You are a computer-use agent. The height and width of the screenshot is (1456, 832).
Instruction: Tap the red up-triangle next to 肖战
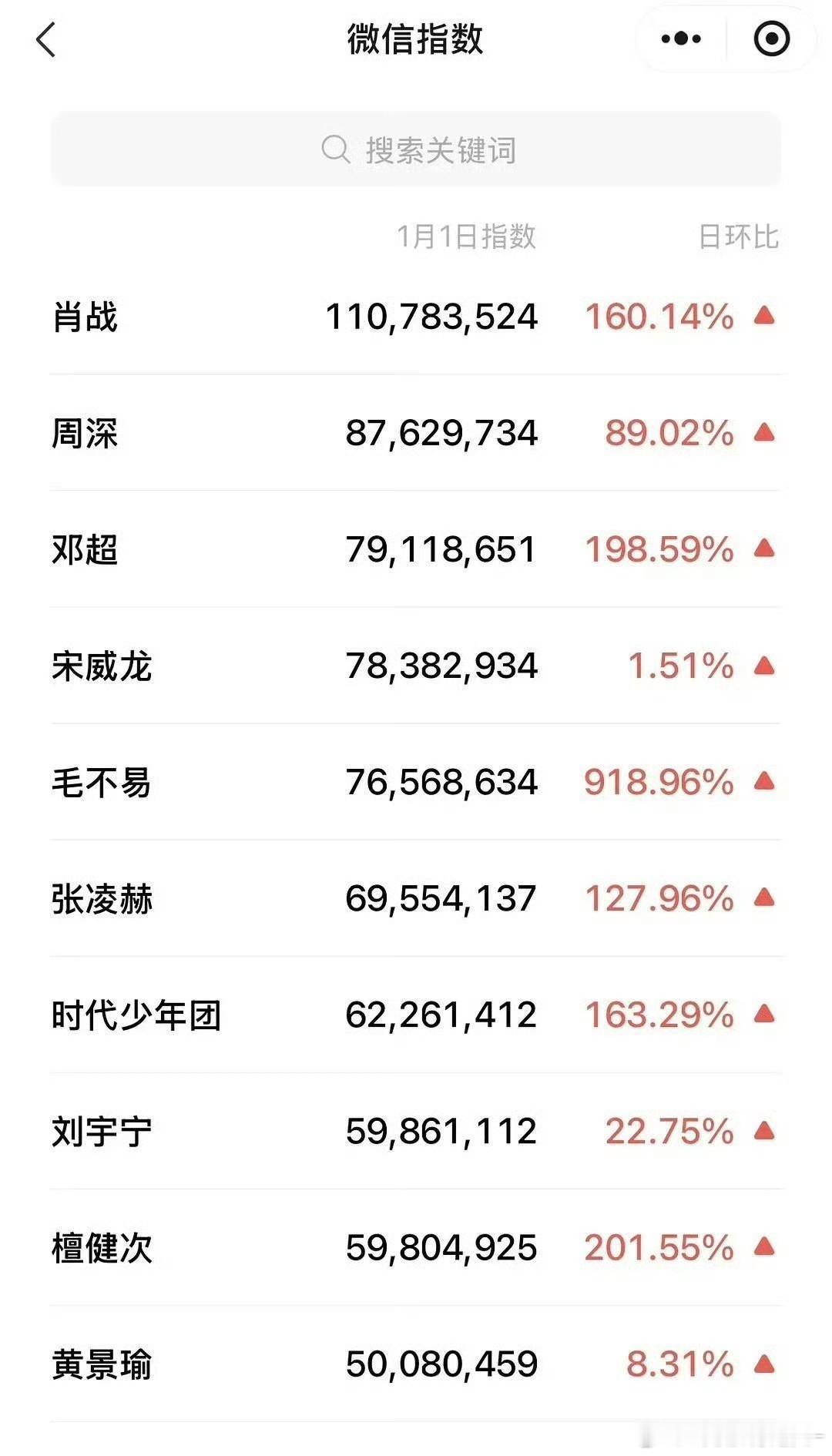click(765, 316)
